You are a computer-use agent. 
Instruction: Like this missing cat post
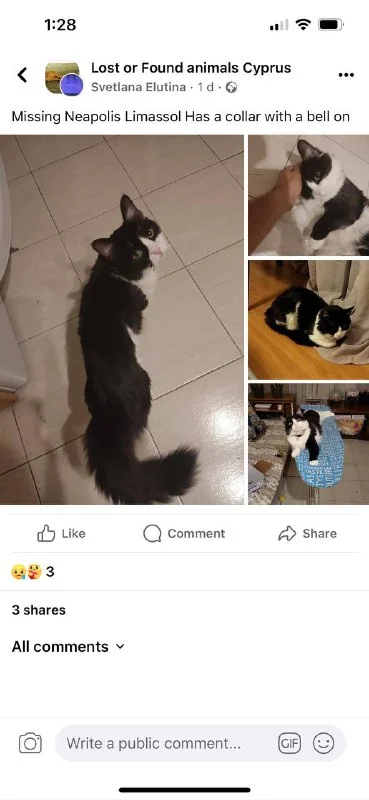tap(61, 534)
